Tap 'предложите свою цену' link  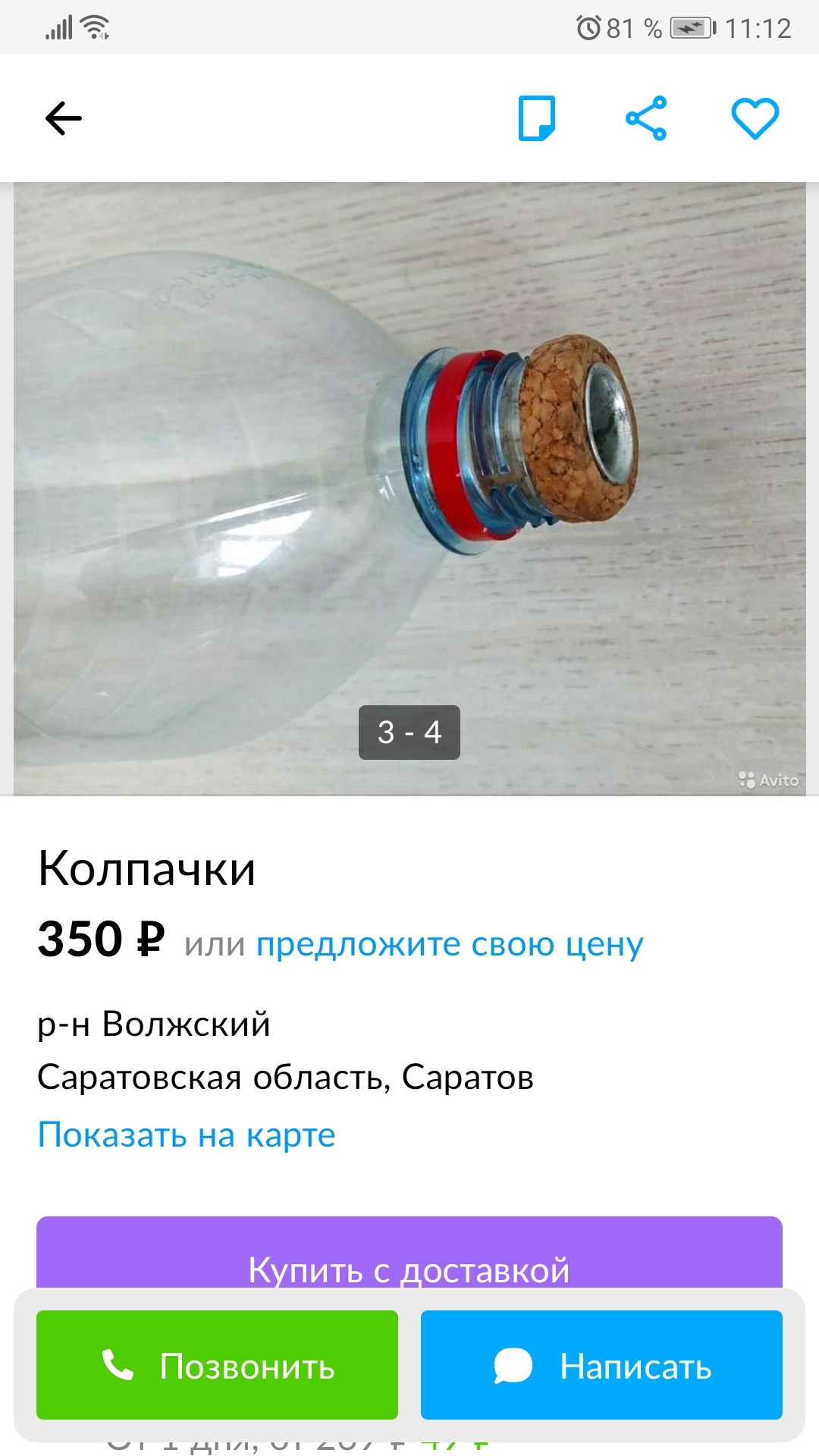(x=450, y=945)
